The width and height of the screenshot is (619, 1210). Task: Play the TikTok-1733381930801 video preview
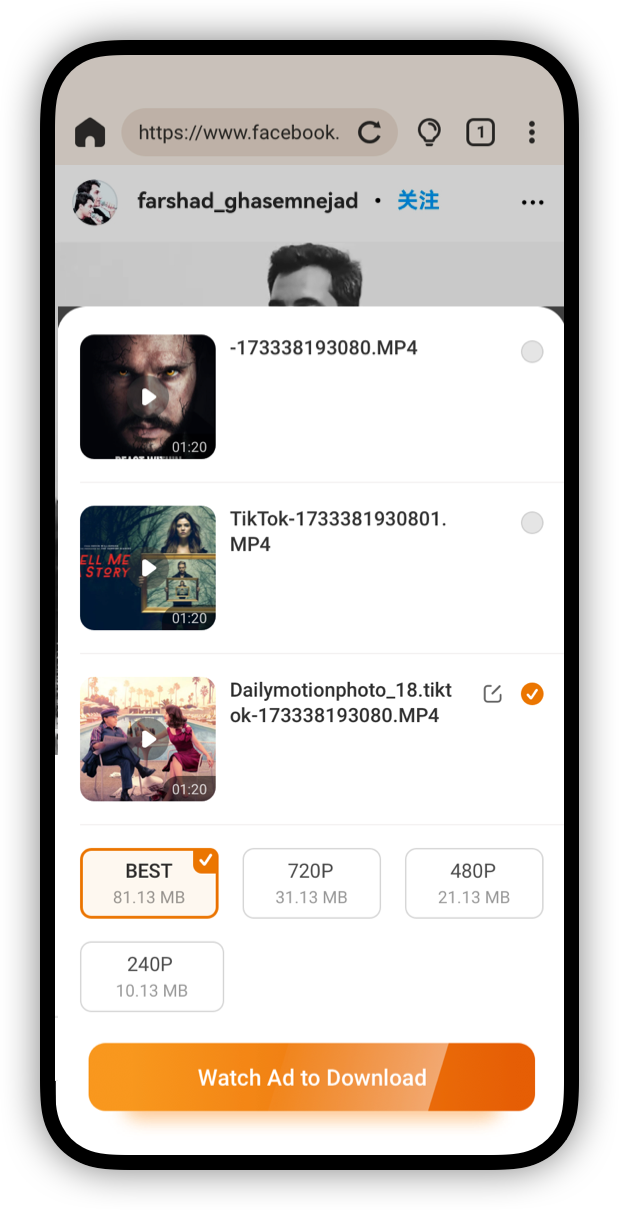[148, 568]
